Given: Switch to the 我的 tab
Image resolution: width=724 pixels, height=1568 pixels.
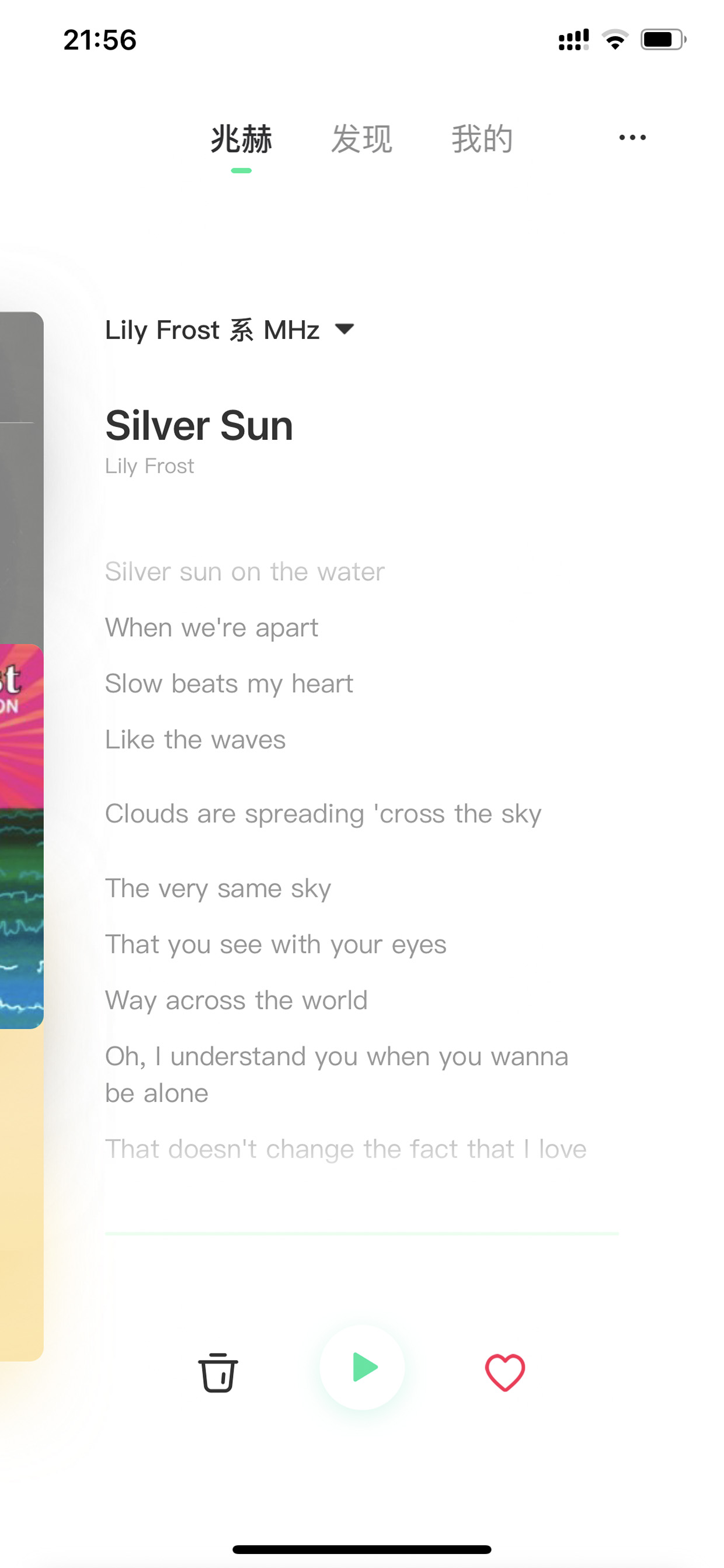Looking at the screenshot, I should point(482,139).
